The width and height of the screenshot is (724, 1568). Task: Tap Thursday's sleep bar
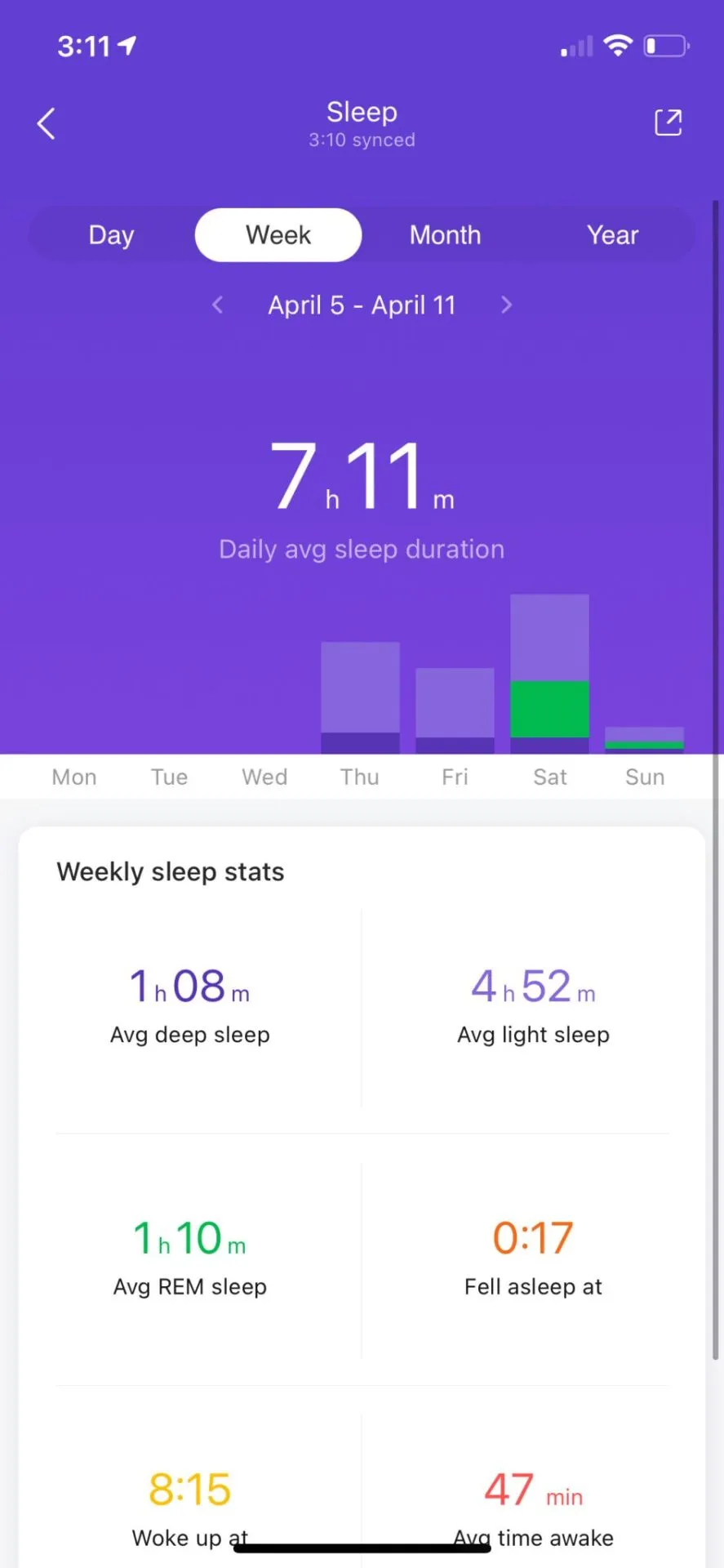[x=359, y=694]
